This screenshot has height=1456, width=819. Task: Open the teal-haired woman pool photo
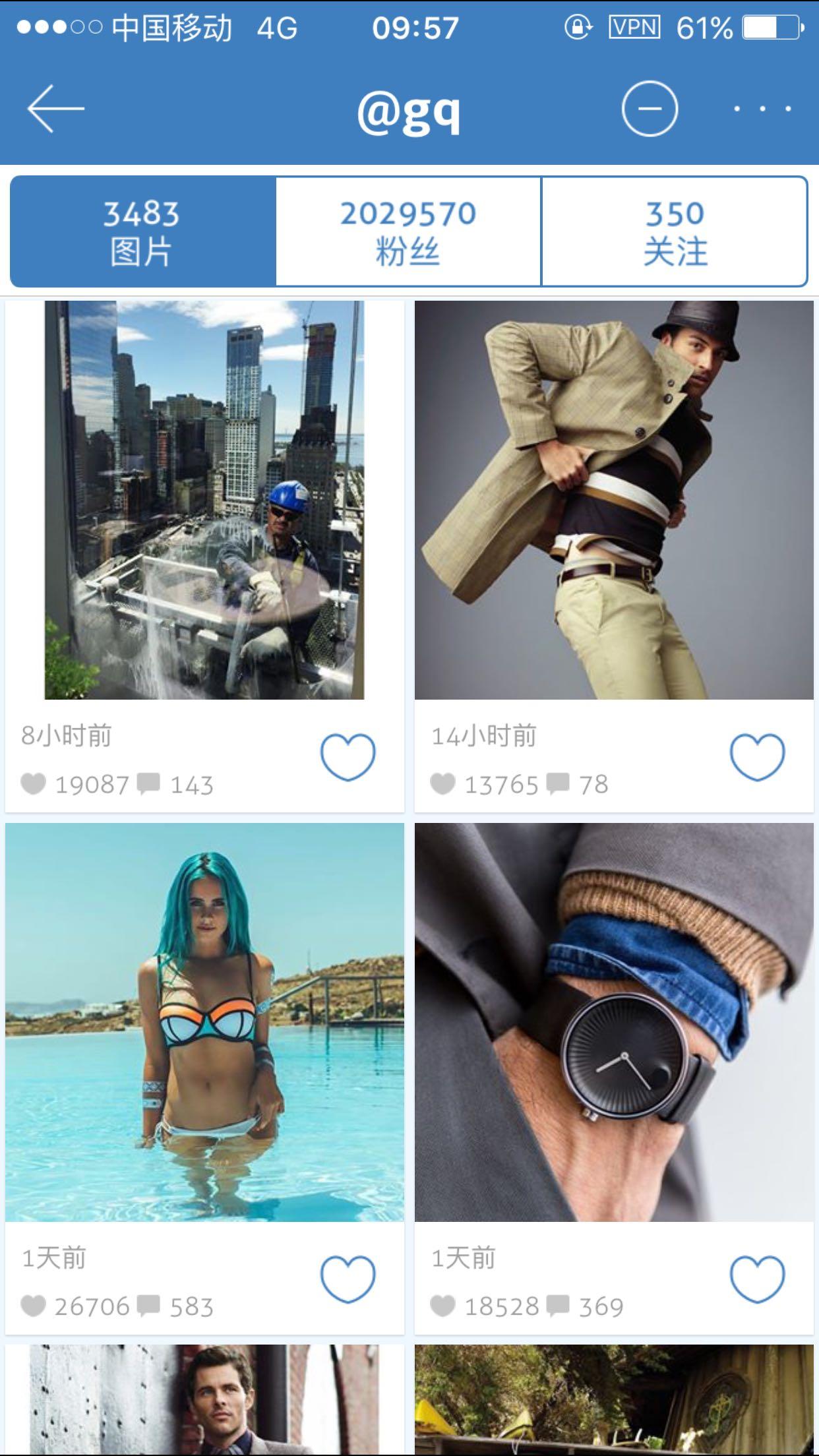click(x=204, y=1022)
